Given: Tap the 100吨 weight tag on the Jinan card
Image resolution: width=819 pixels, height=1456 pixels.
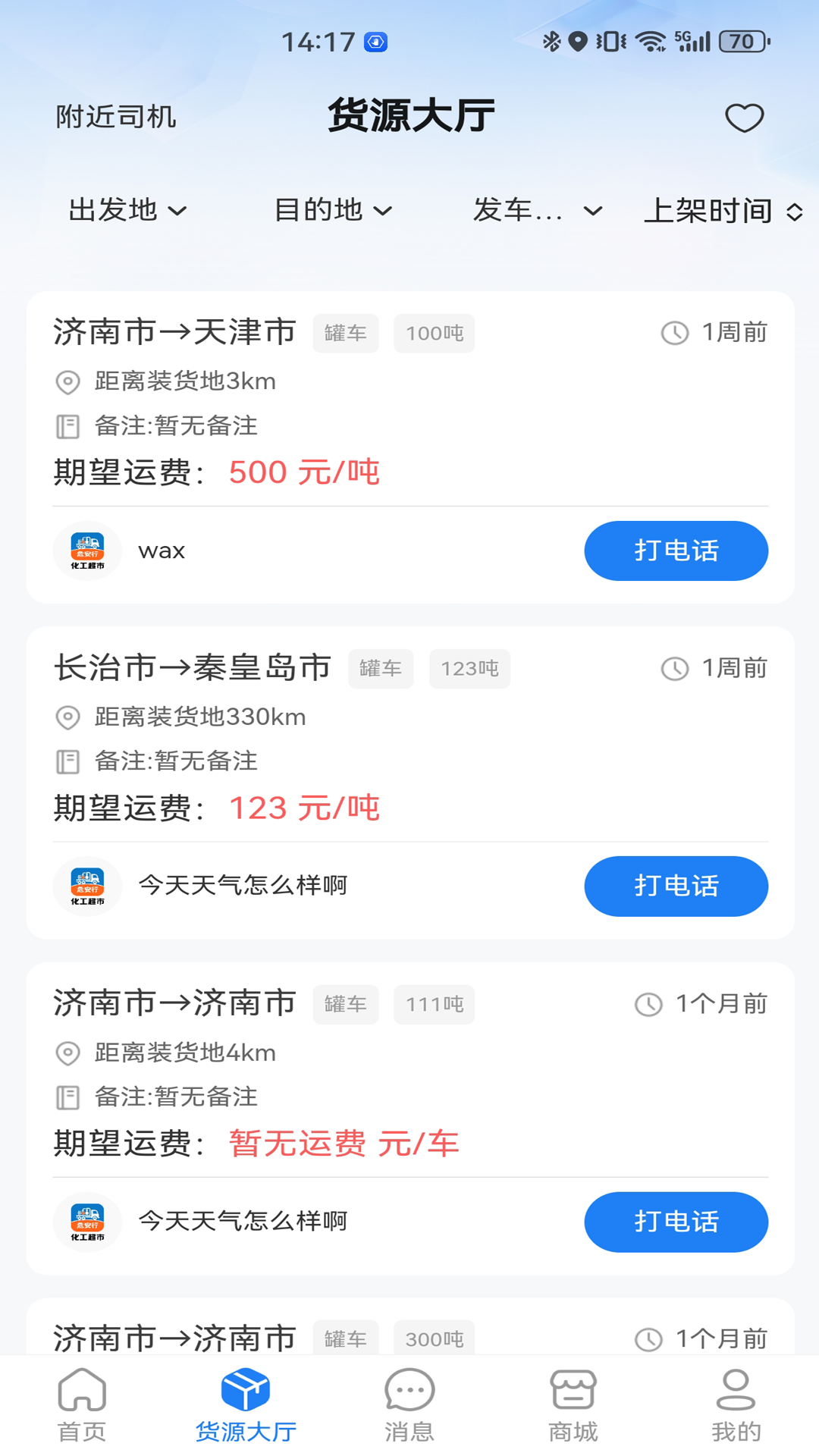Looking at the screenshot, I should click(x=434, y=332).
